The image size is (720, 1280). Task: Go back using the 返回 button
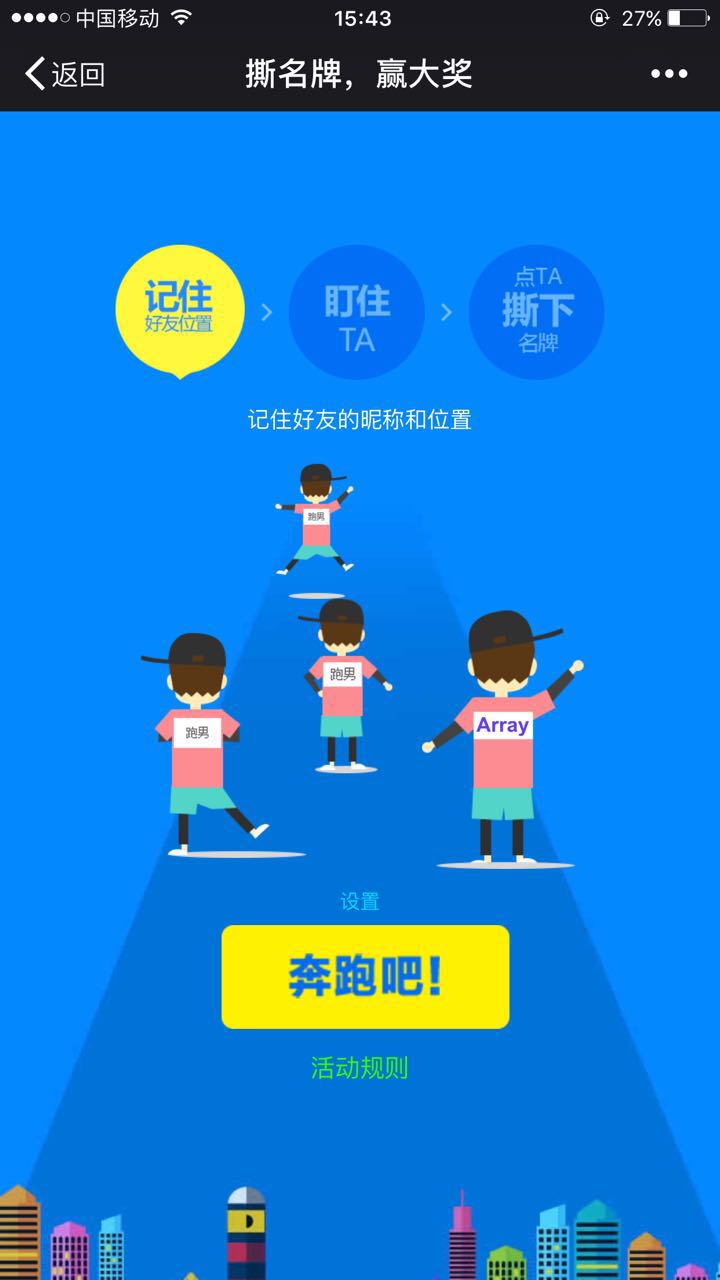(x=65, y=74)
